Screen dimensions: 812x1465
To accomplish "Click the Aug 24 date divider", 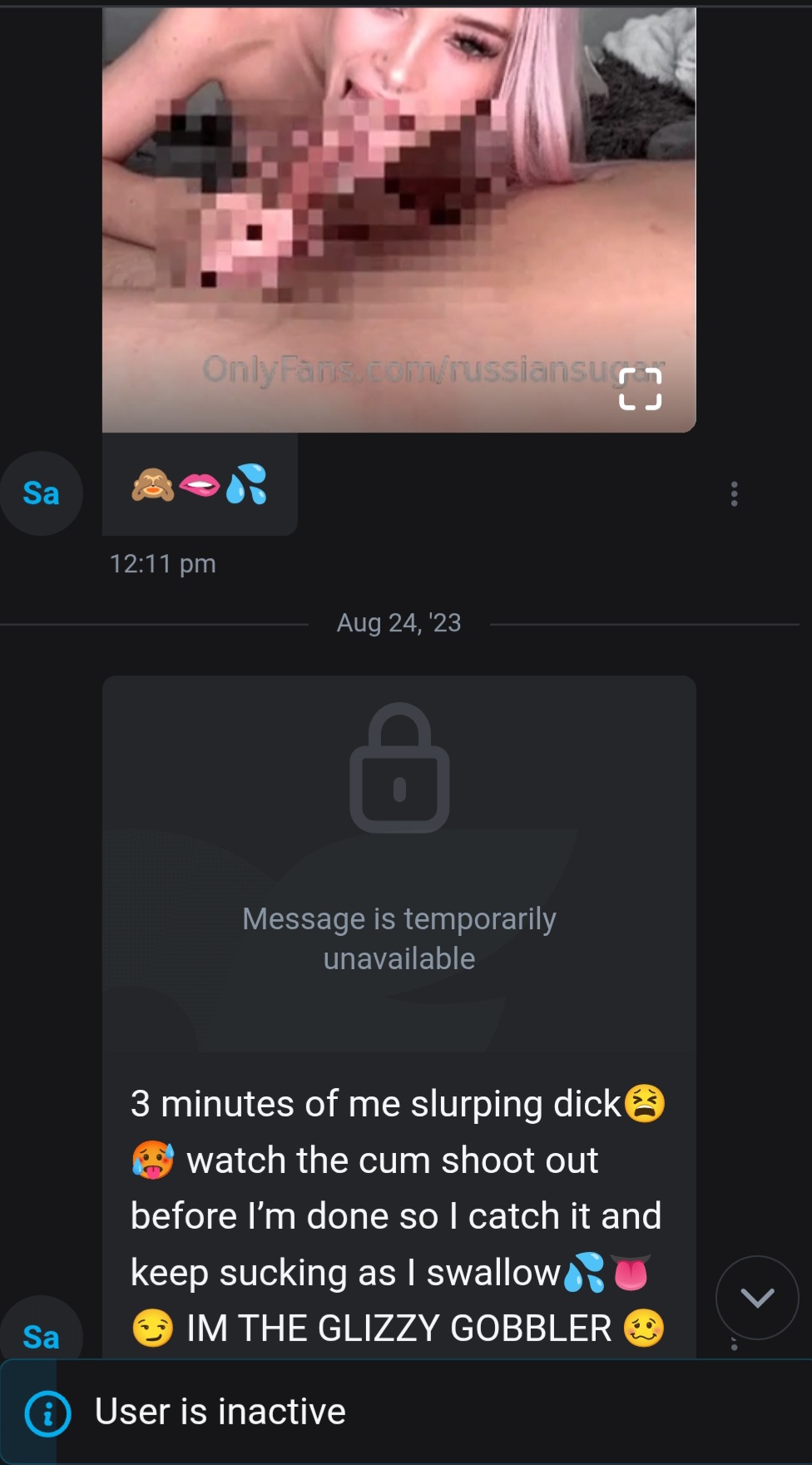I will [399, 622].
